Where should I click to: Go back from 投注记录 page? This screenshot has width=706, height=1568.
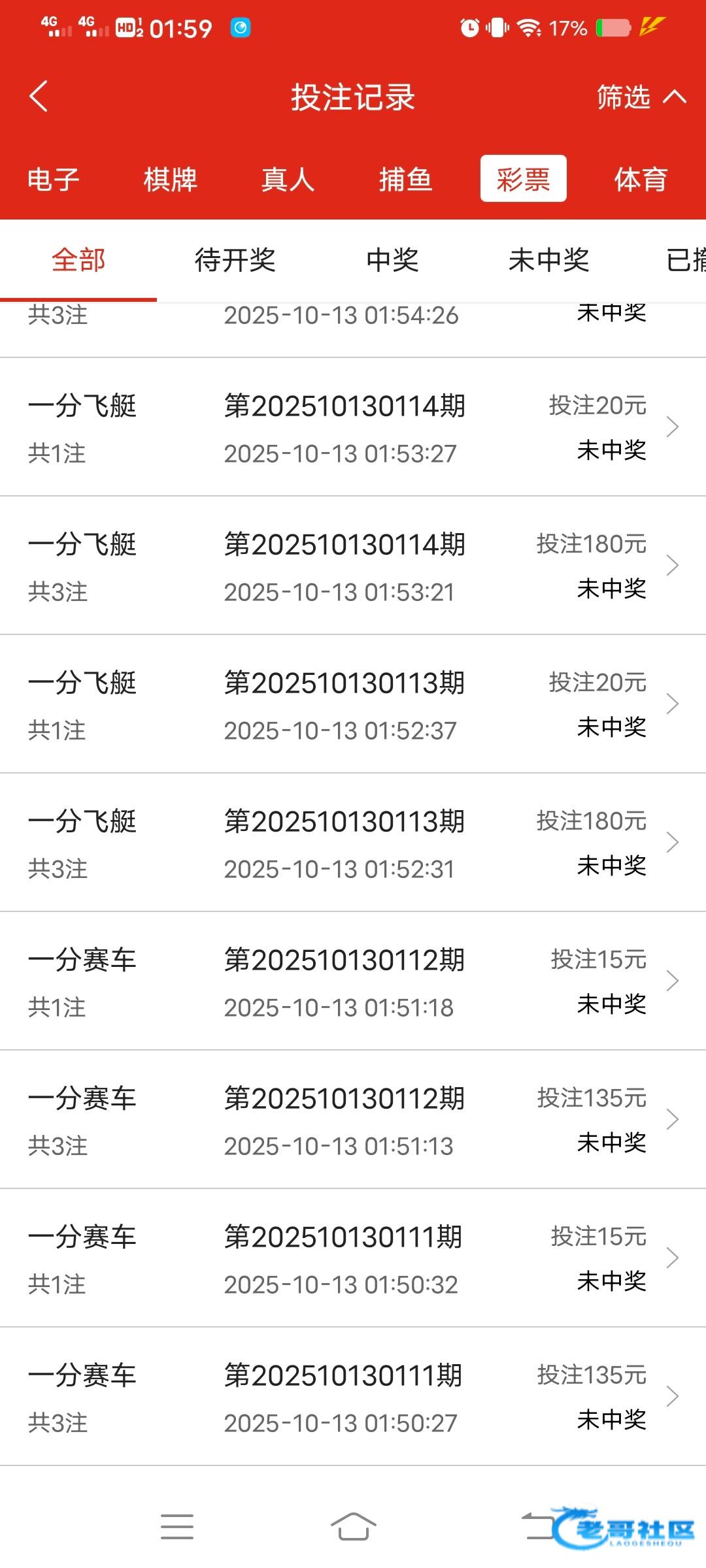39,97
